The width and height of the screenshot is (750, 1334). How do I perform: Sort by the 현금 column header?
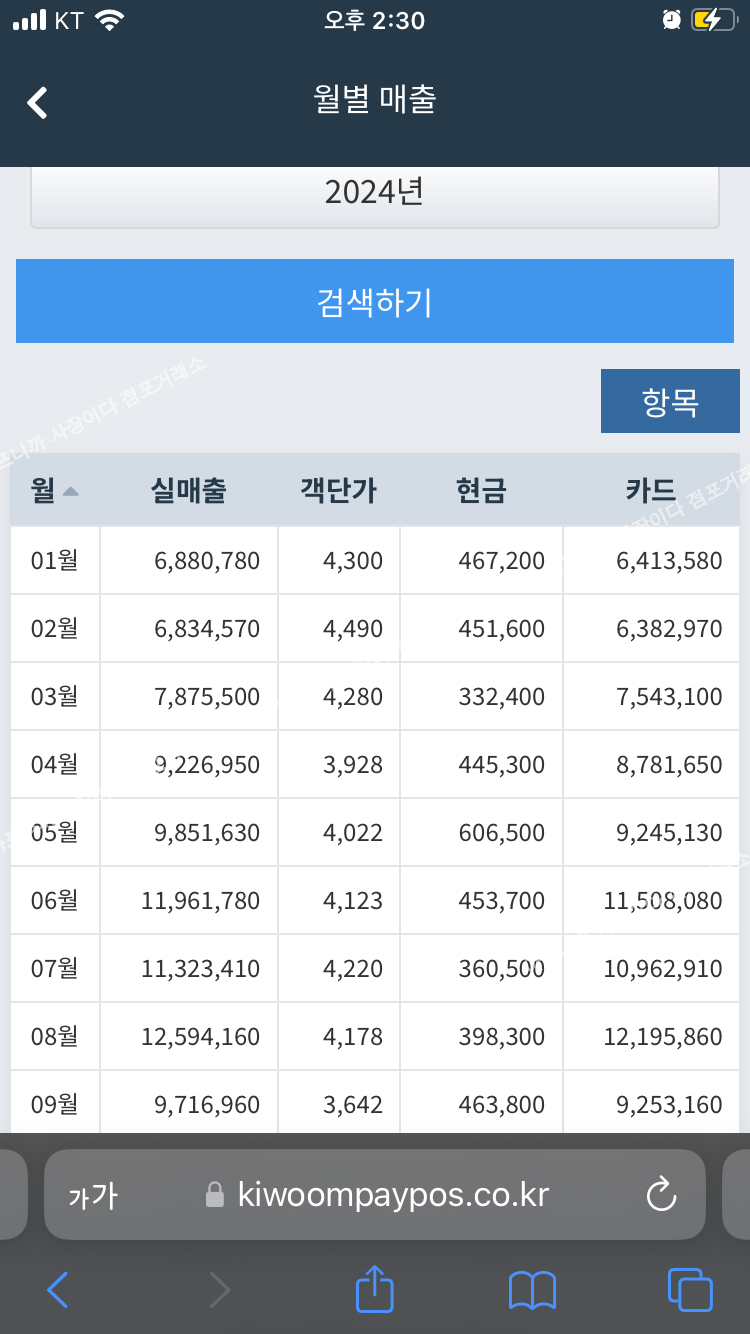coord(481,490)
